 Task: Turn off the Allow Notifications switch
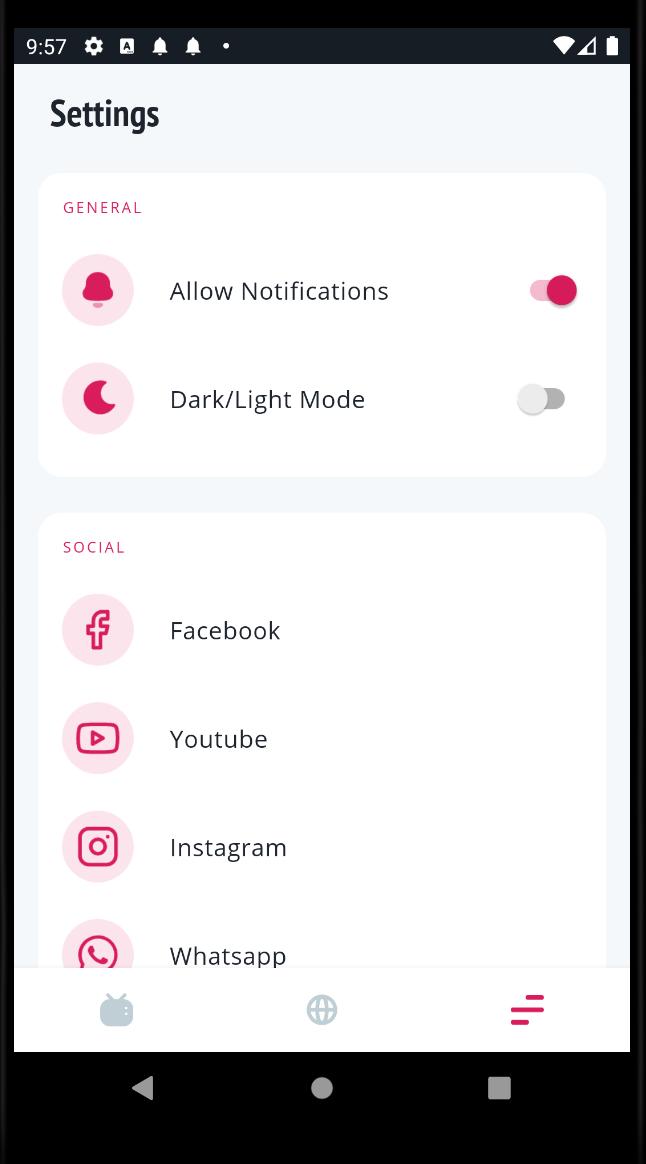[x=552, y=291]
